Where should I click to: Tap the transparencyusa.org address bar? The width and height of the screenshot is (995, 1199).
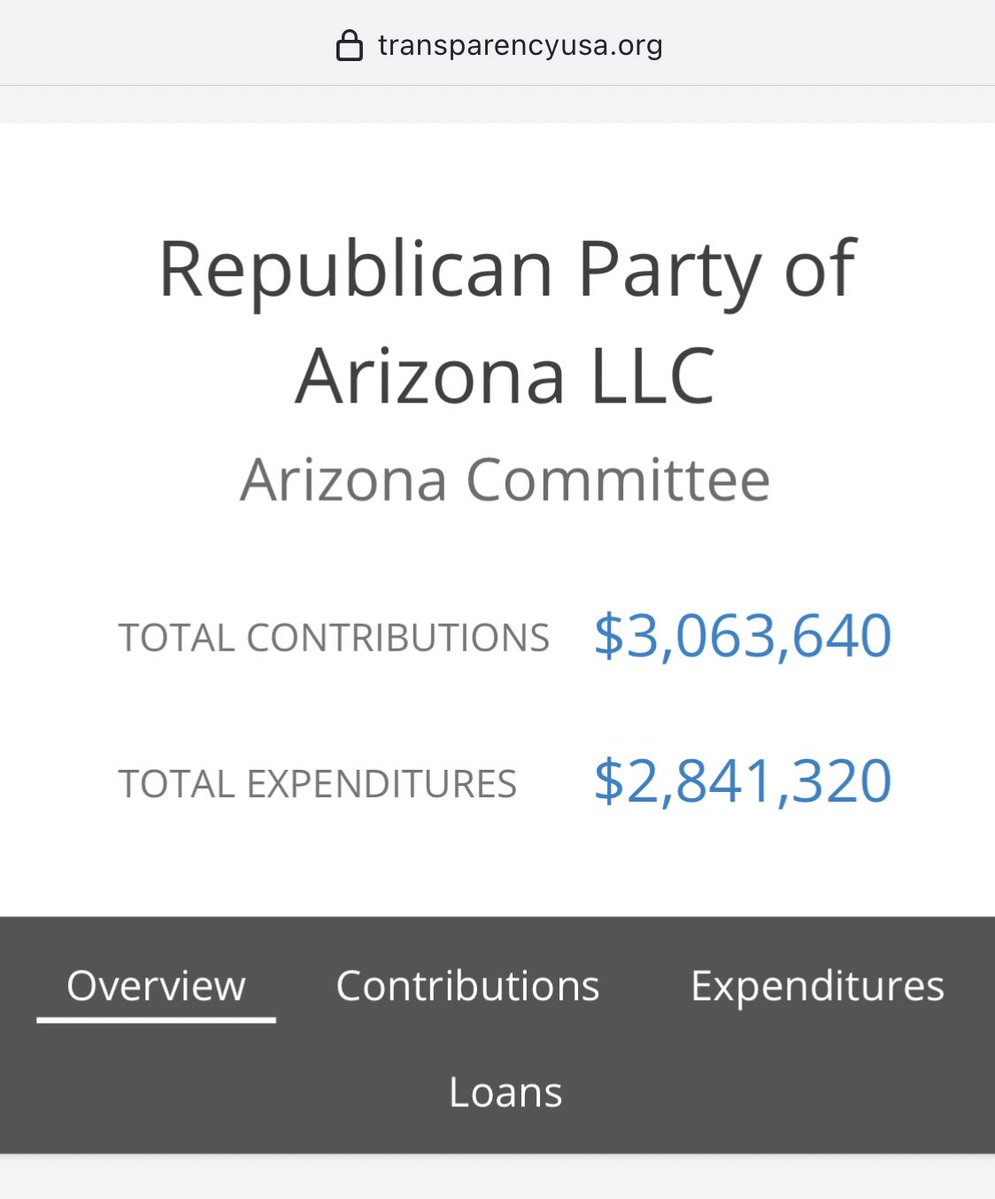tap(498, 45)
